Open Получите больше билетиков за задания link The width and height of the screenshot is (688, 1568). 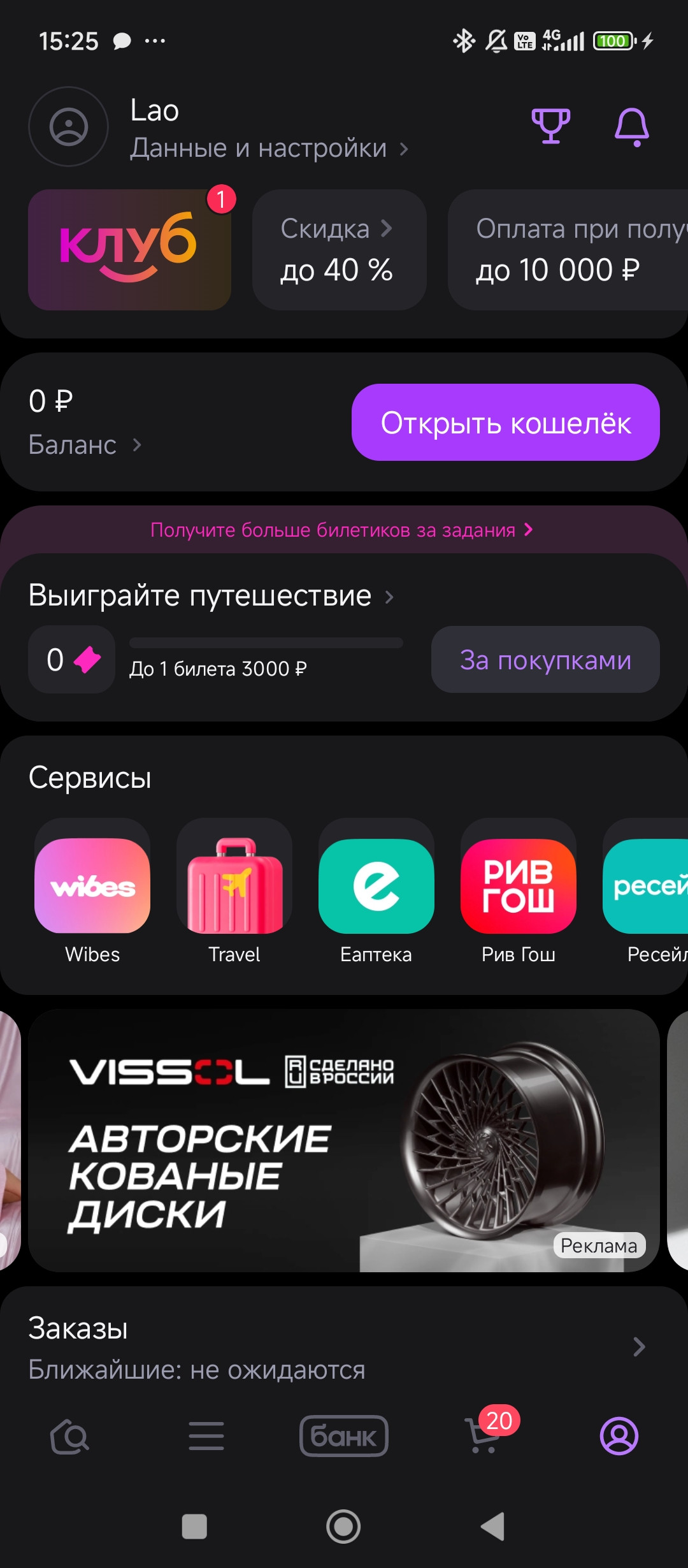pyautogui.click(x=341, y=530)
